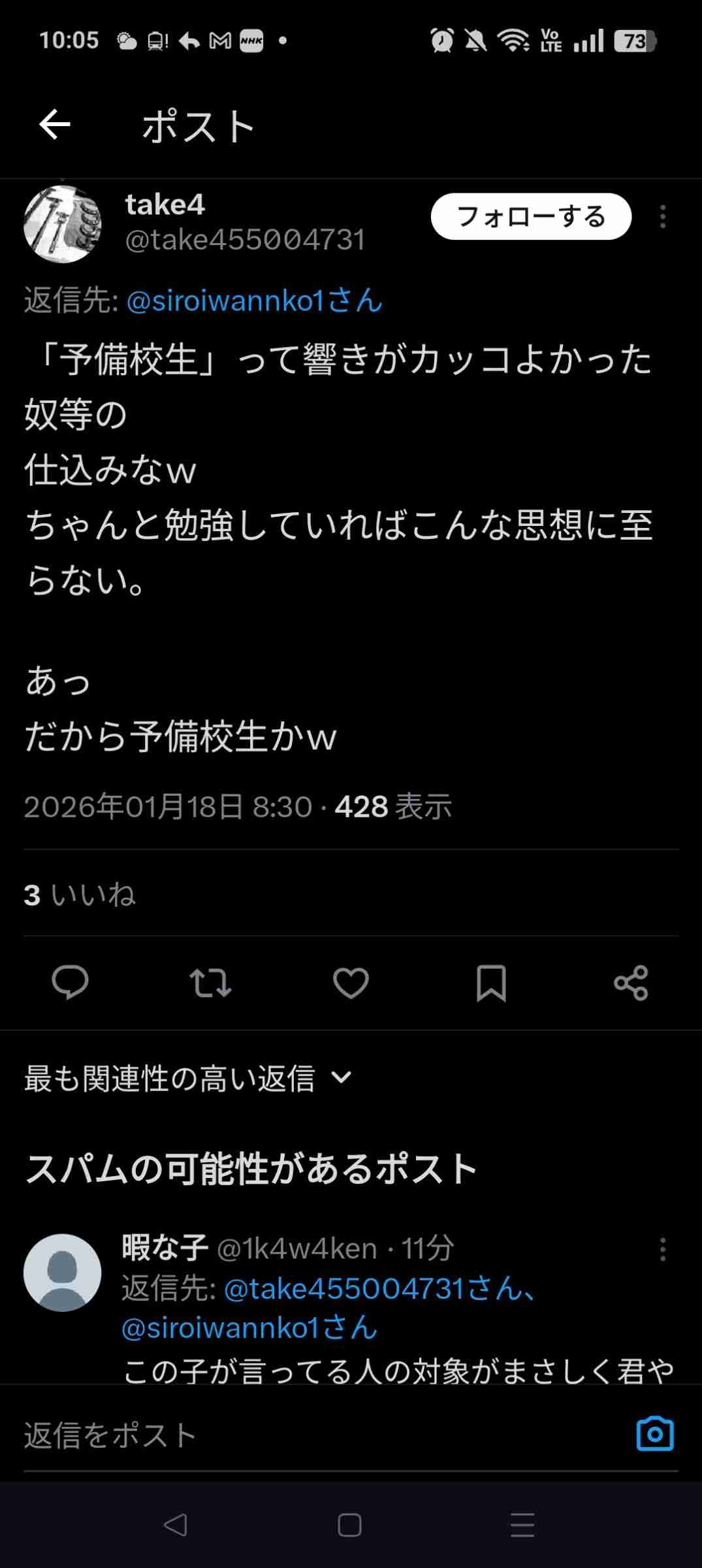Attach a photo with the camera icon
The width and height of the screenshot is (702, 1568).
click(x=654, y=1434)
